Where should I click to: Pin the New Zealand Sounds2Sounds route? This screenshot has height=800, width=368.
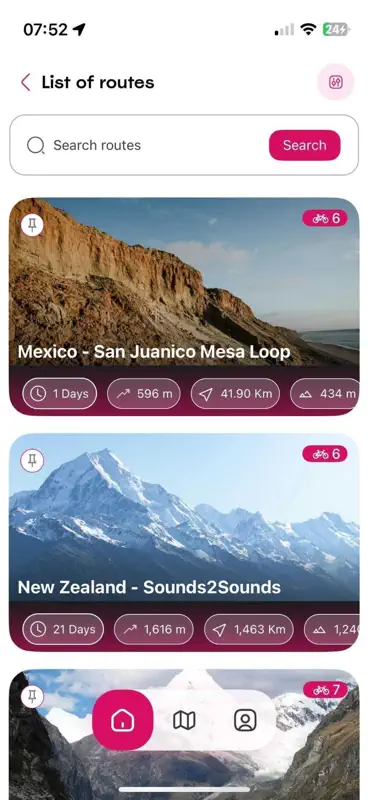(x=32, y=461)
